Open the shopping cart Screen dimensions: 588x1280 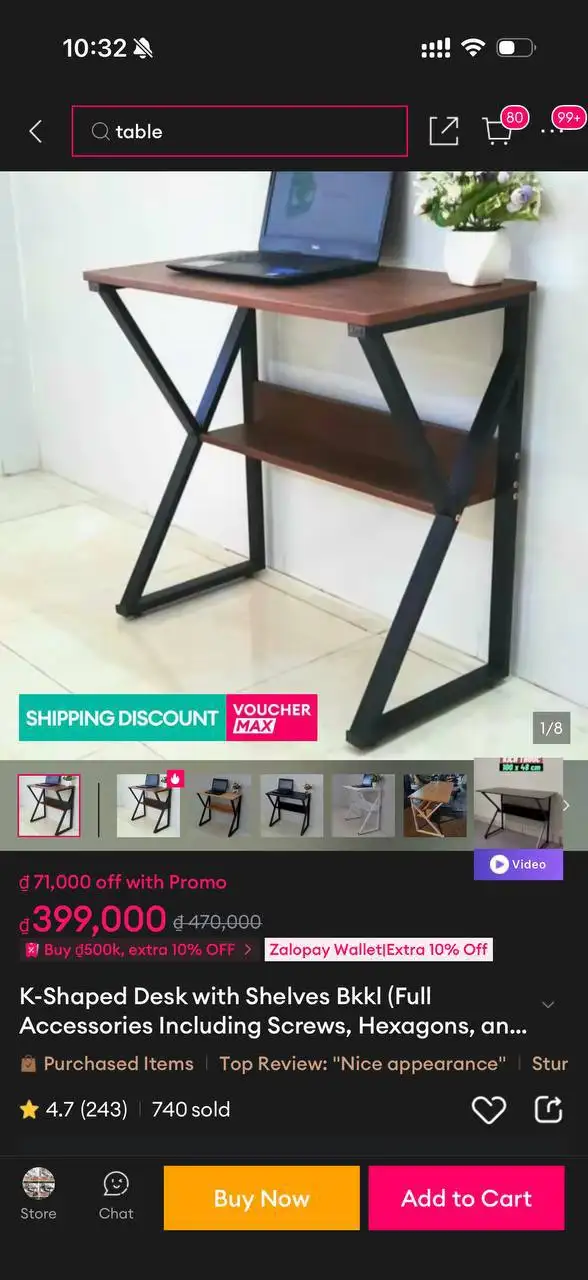coord(498,131)
